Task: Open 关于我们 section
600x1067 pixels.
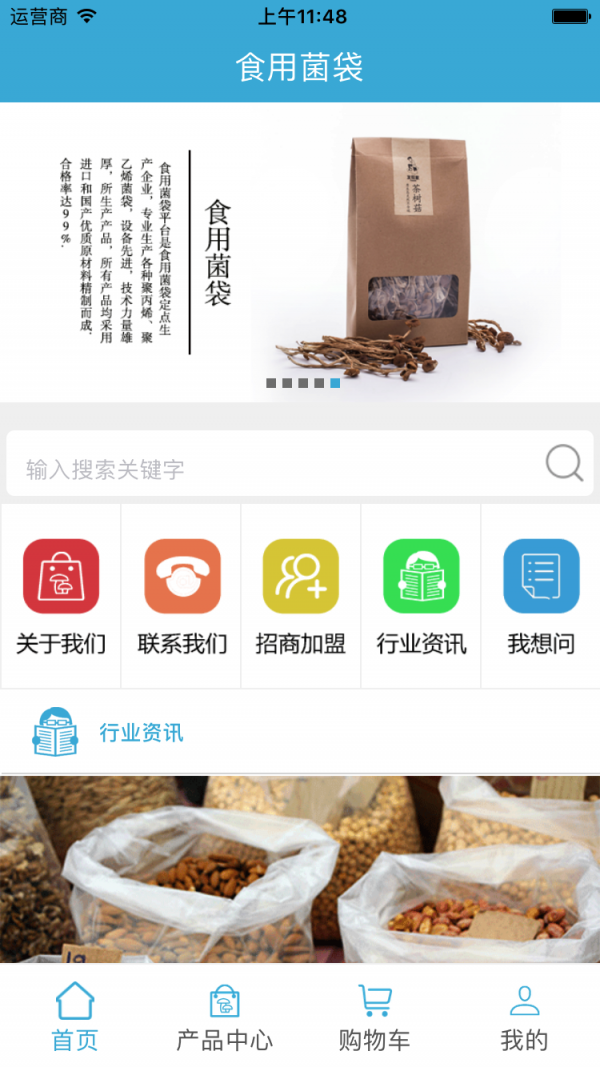Action: pos(61,596)
